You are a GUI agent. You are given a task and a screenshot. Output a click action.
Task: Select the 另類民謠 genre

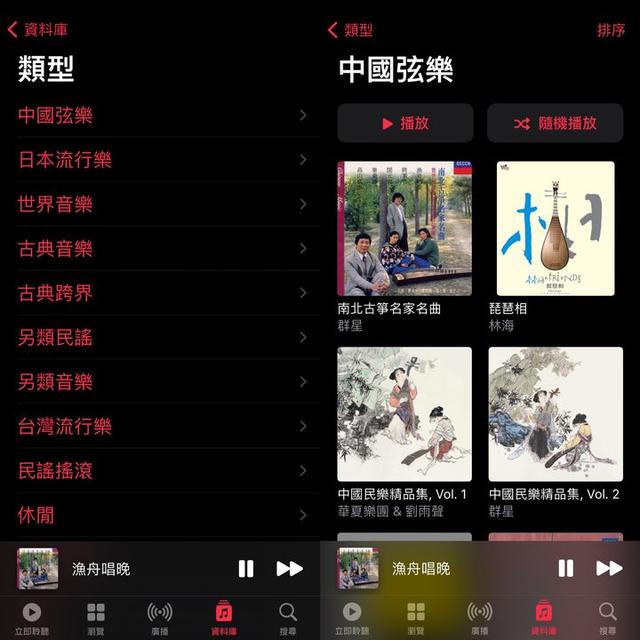pyautogui.click(x=160, y=337)
